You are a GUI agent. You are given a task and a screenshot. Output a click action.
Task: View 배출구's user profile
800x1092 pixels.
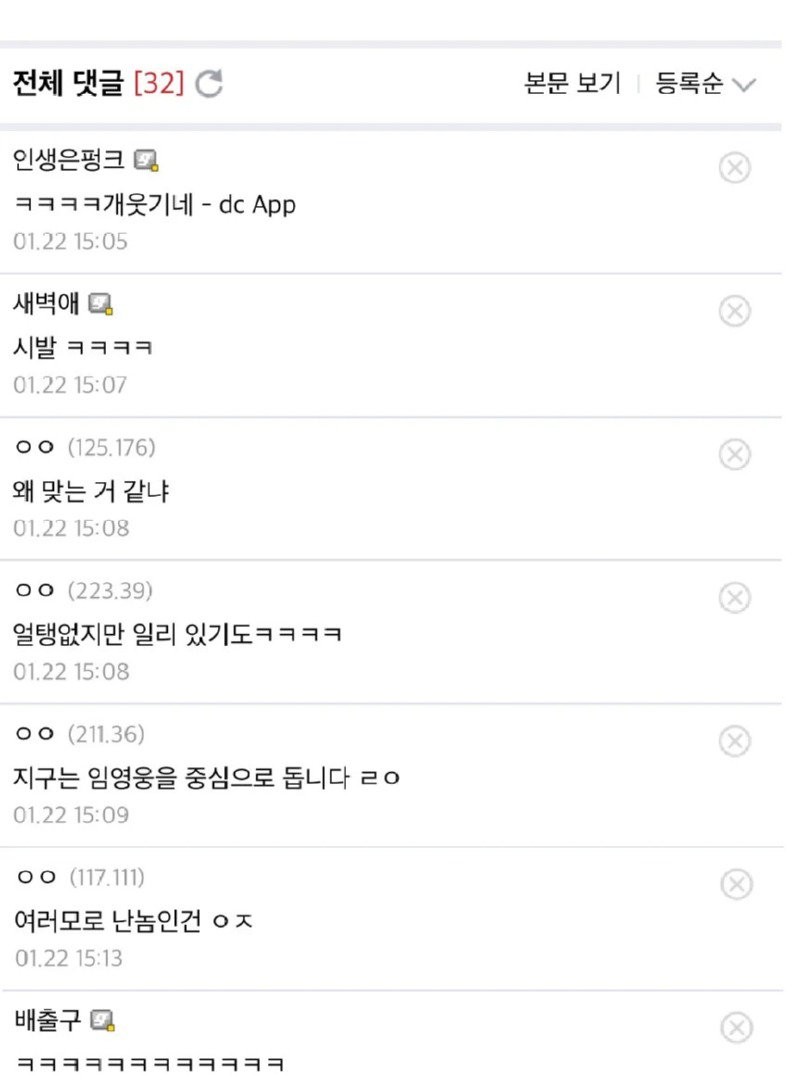coord(48,1021)
